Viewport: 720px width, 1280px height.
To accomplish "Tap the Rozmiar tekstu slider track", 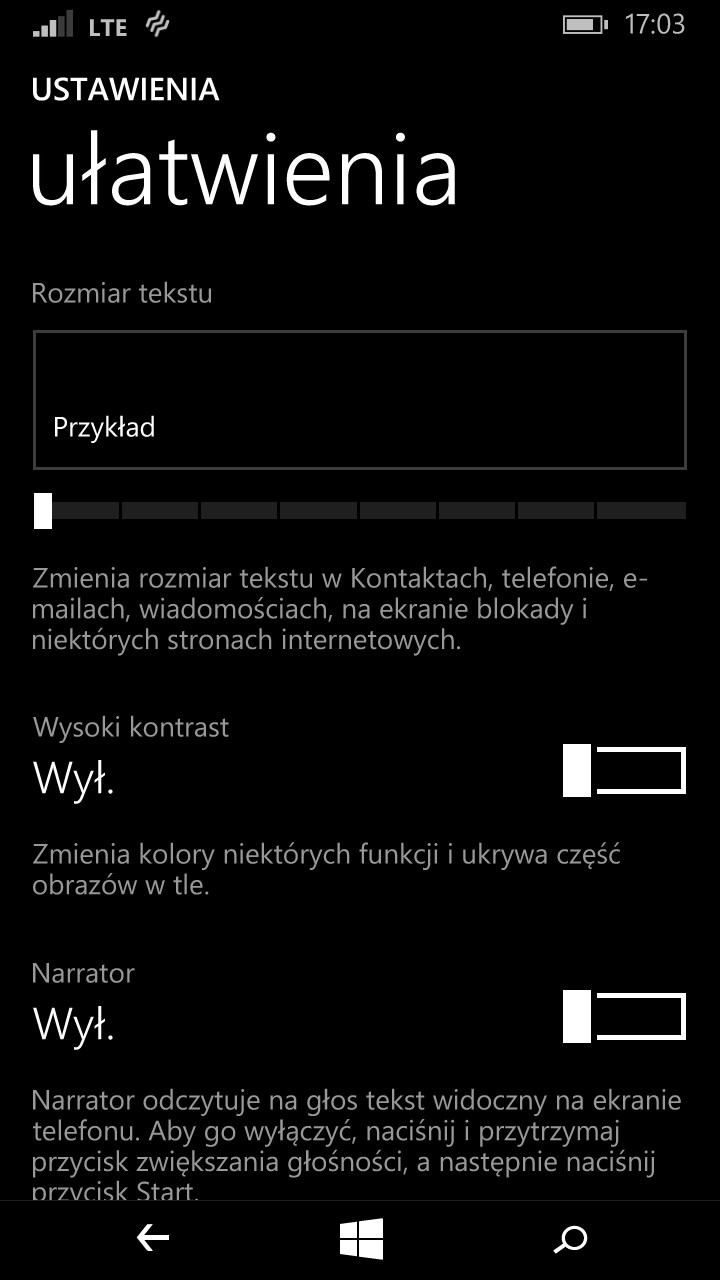I will [x=360, y=511].
